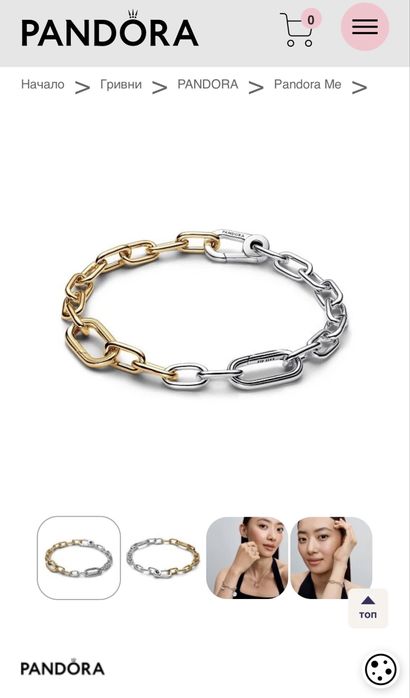Select the gold-first bracelet thumbnail
Viewport: 410px width, 698px height.
79,558
